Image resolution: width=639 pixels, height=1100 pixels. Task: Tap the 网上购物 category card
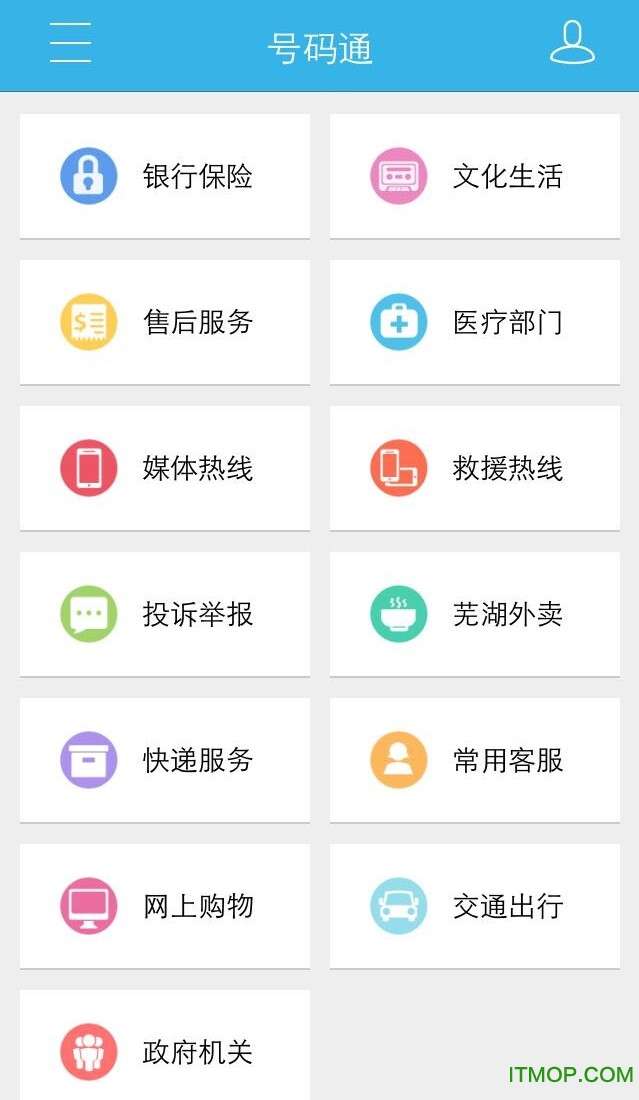coord(165,906)
